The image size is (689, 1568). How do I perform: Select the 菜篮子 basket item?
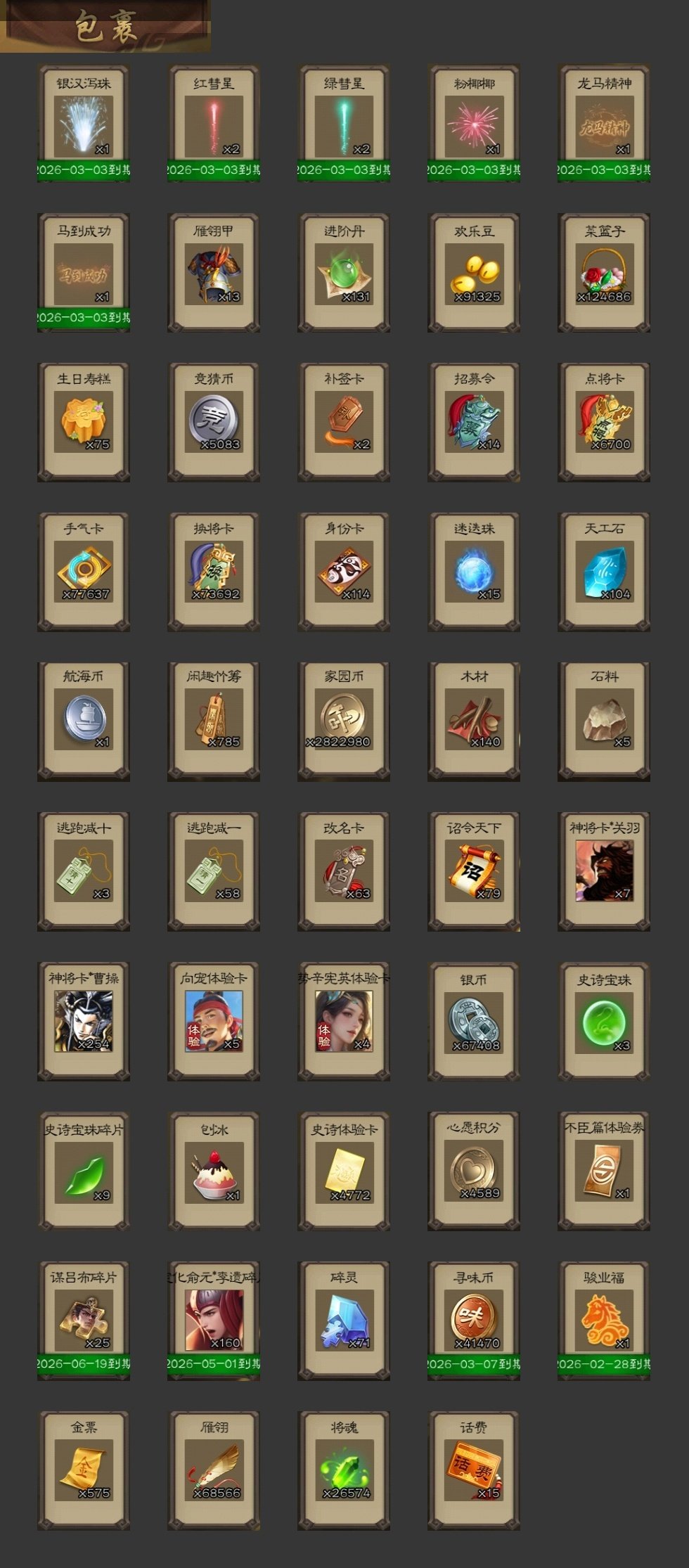[x=604, y=273]
